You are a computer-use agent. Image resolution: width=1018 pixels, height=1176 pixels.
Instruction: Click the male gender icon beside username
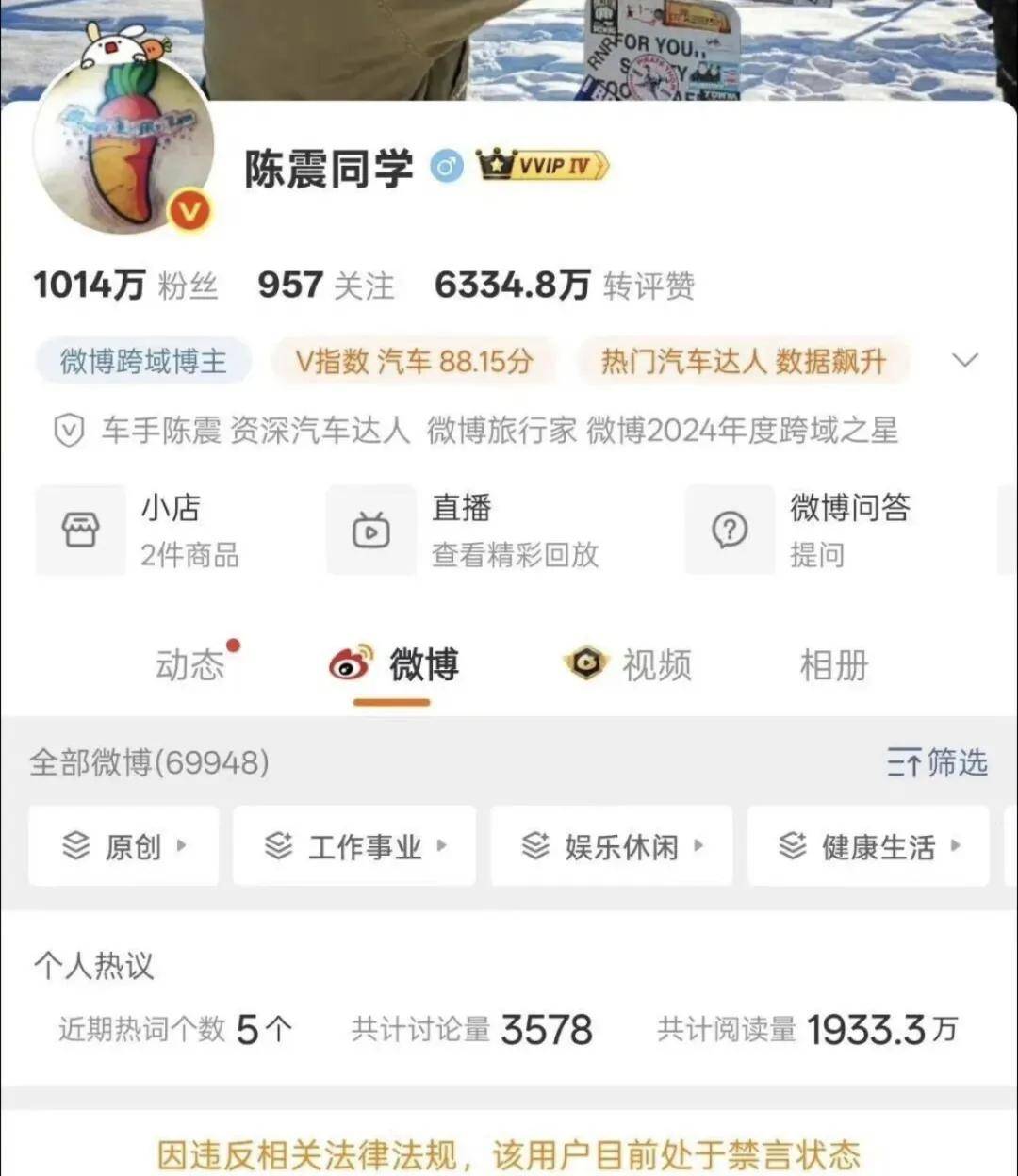coord(449,166)
